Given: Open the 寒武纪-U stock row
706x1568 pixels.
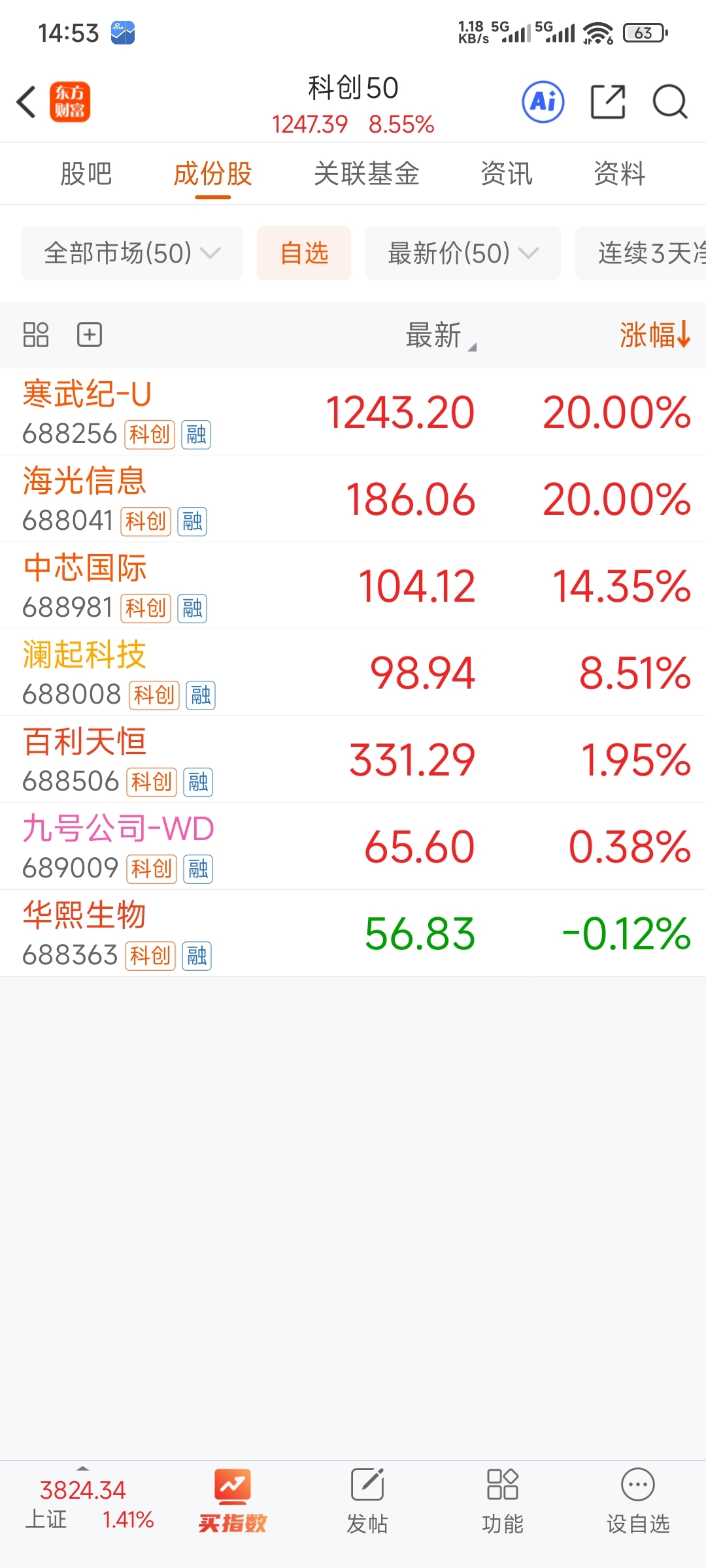Looking at the screenshot, I should coord(353,412).
